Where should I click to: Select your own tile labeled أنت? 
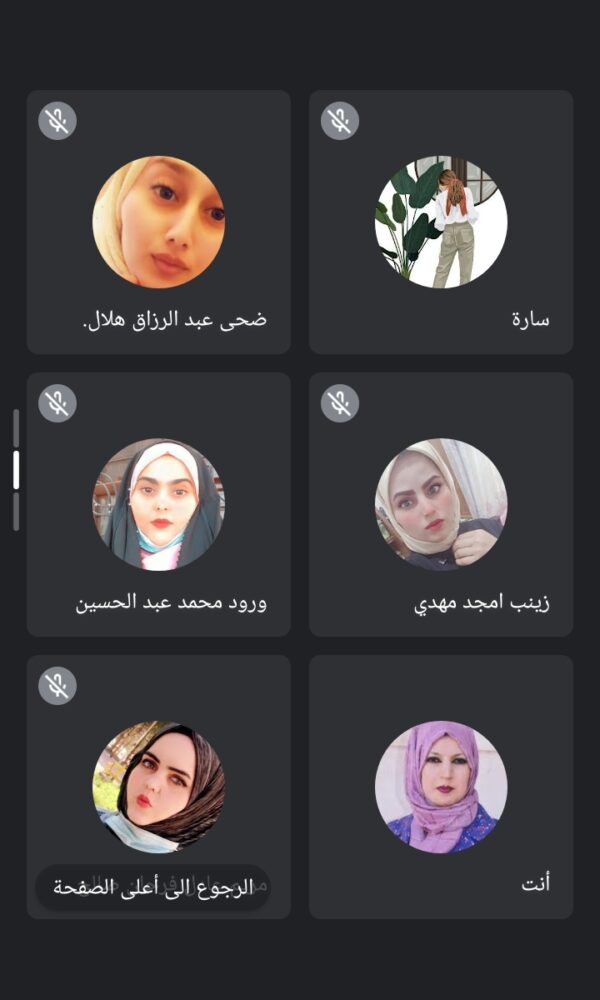point(441,787)
